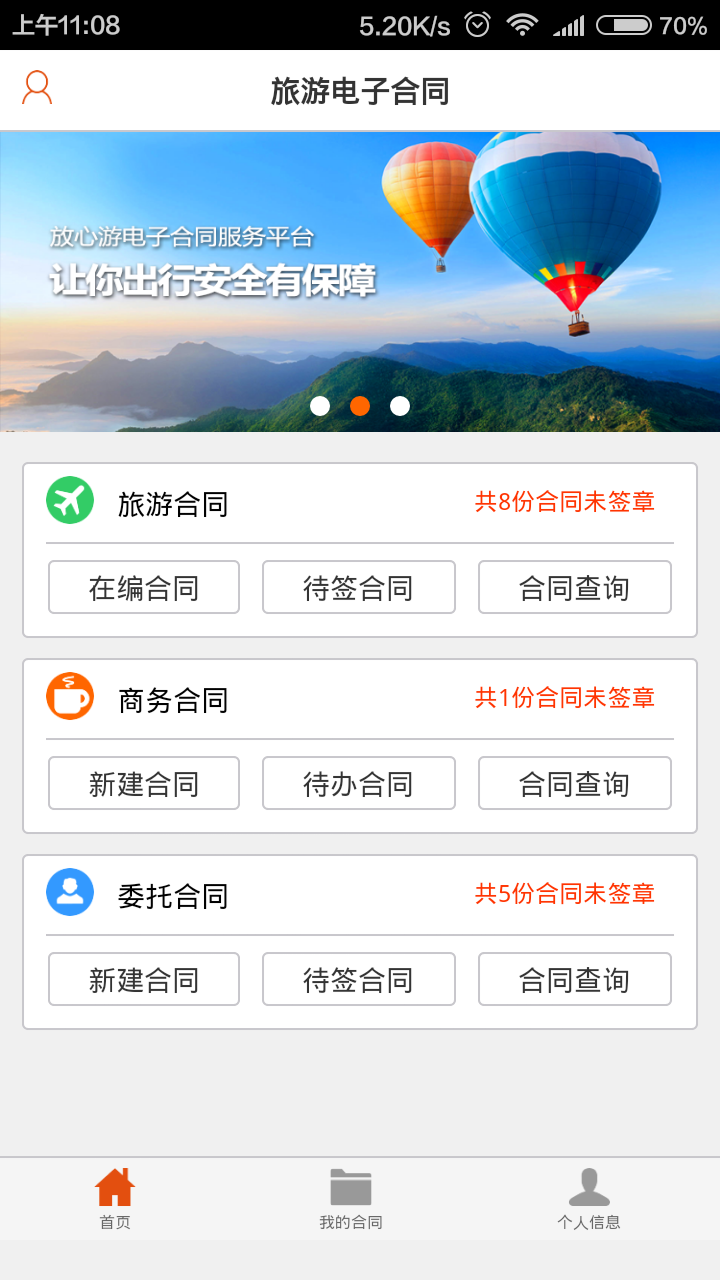720x1280 pixels.
Task: Open 待办合同 under 商务合同
Action: pos(358,783)
